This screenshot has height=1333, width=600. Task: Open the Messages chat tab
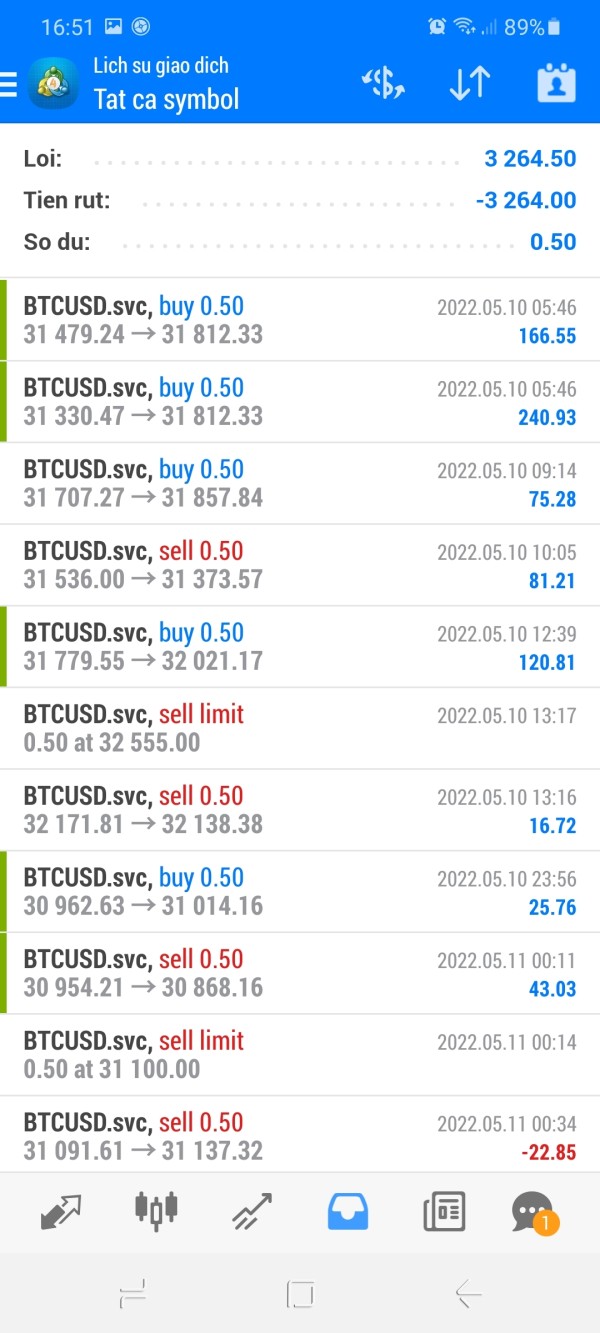(x=532, y=1212)
